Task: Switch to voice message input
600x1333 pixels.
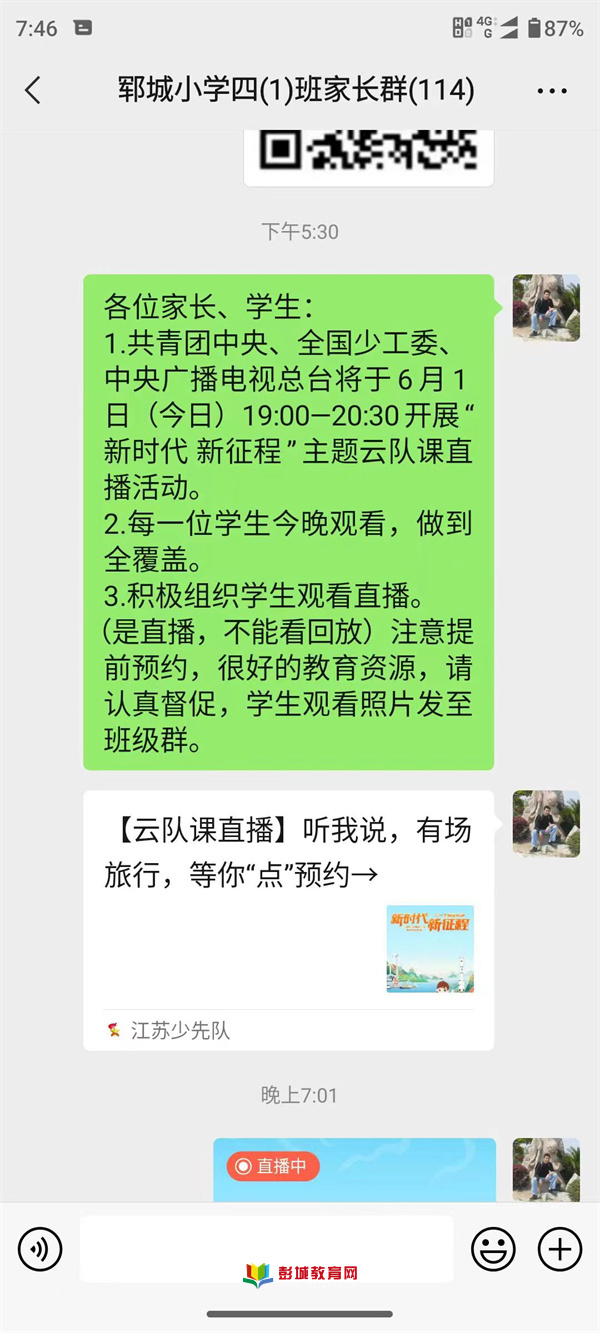Action: 40,1248
